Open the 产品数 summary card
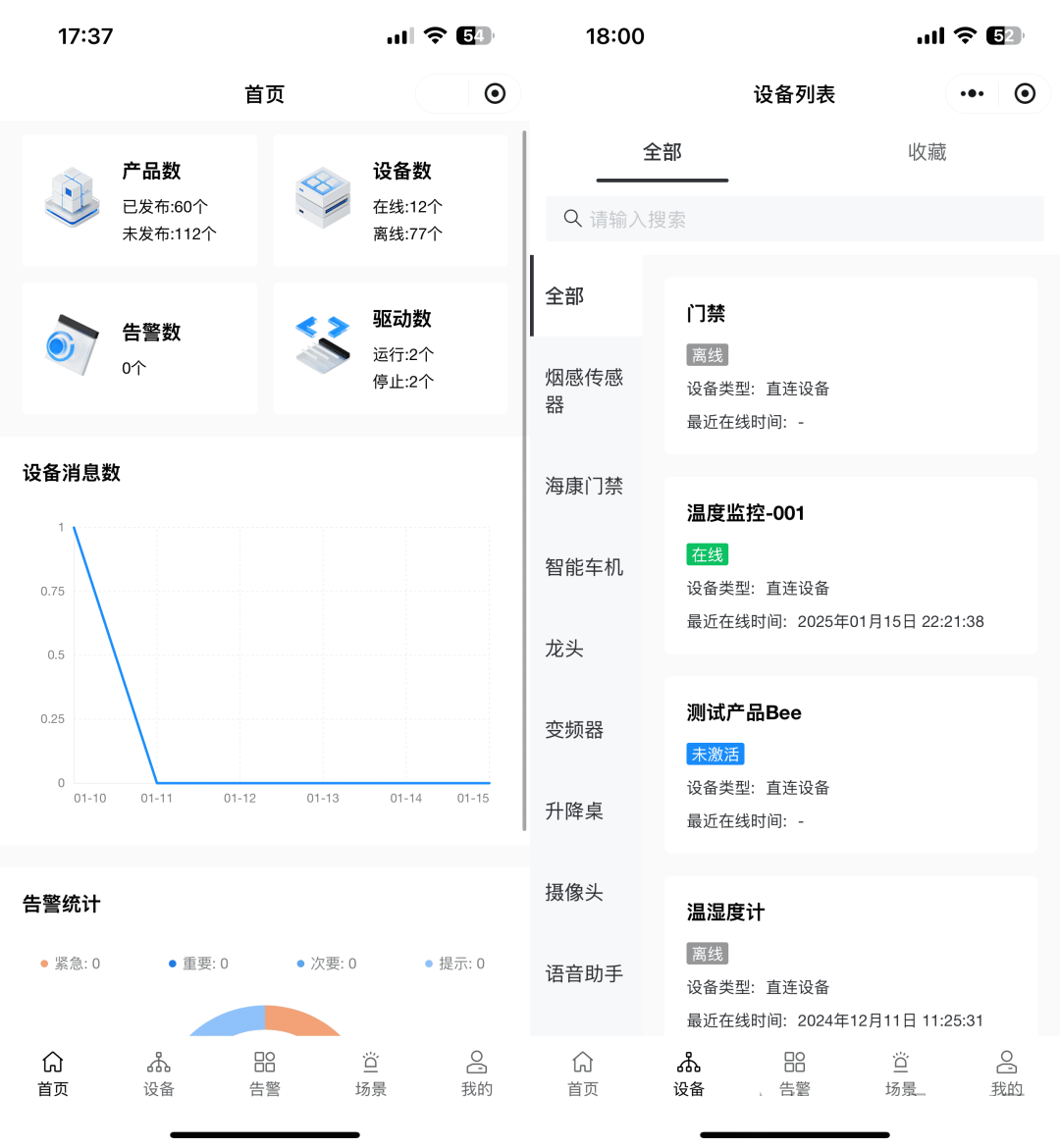The width and height of the screenshot is (1060, 1148). tap(139, 201)
